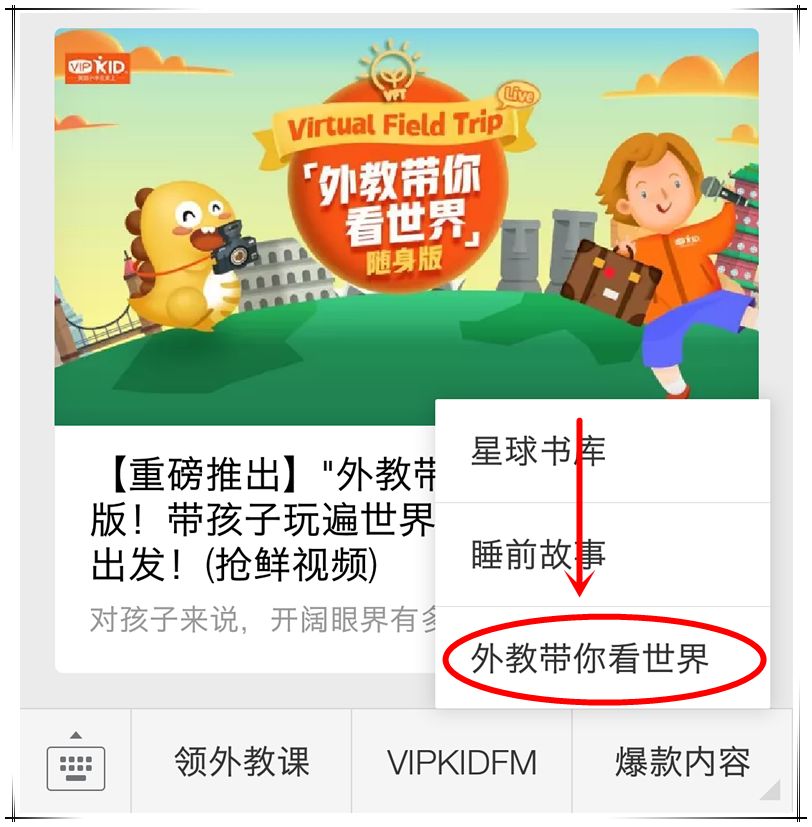Collapse the 爆款内容 bottom menu
This screenshot has width=812, height=827.
point(682,763)
